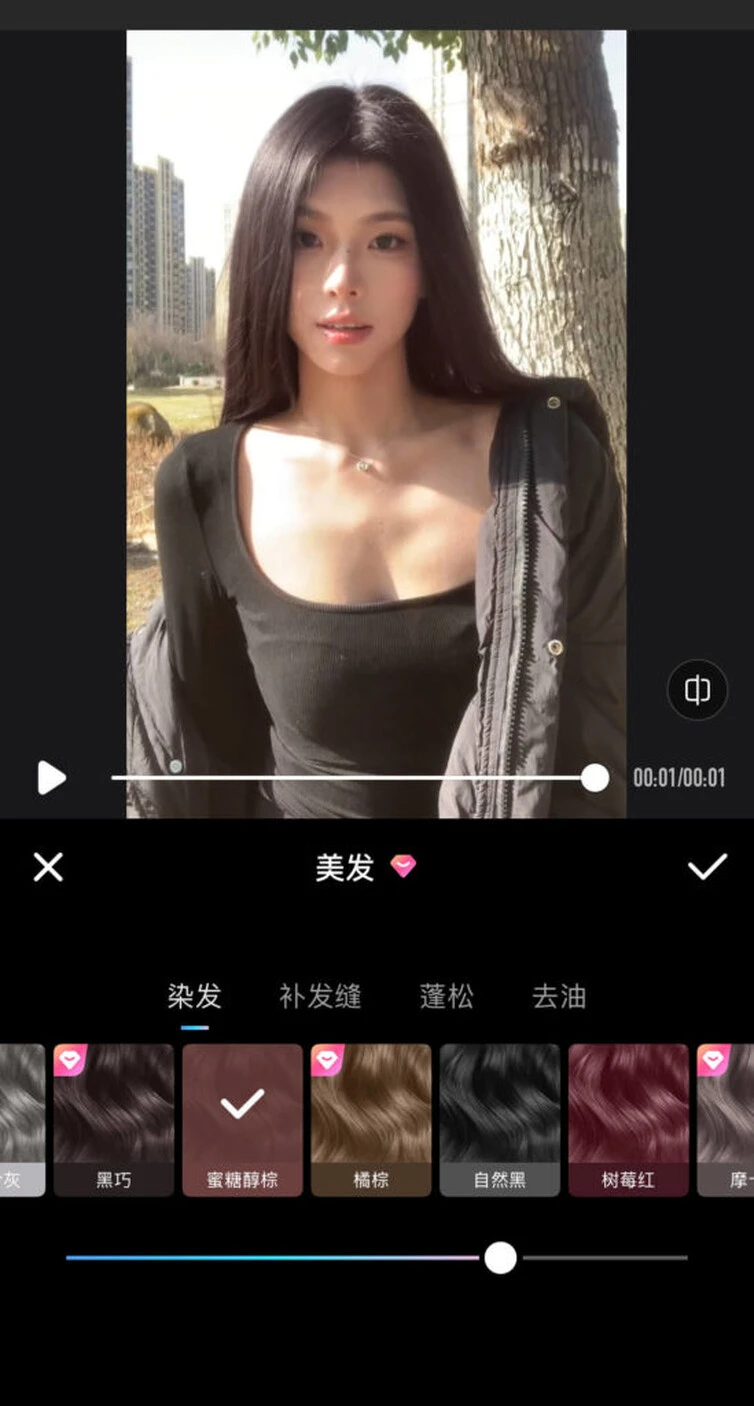The width and height of the screenshot is (754, 1406).
Task: Tap the video progress bar
Action: [x=350, y=777]
